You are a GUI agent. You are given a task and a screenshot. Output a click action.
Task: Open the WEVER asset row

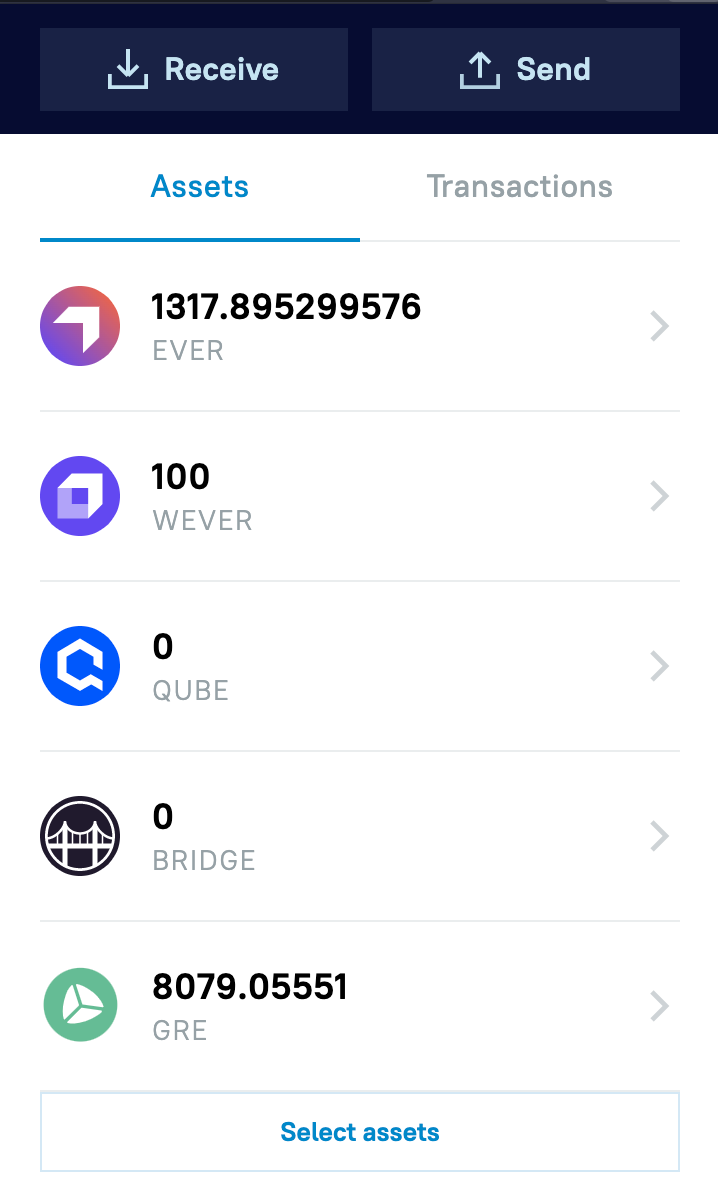[359, 496]
